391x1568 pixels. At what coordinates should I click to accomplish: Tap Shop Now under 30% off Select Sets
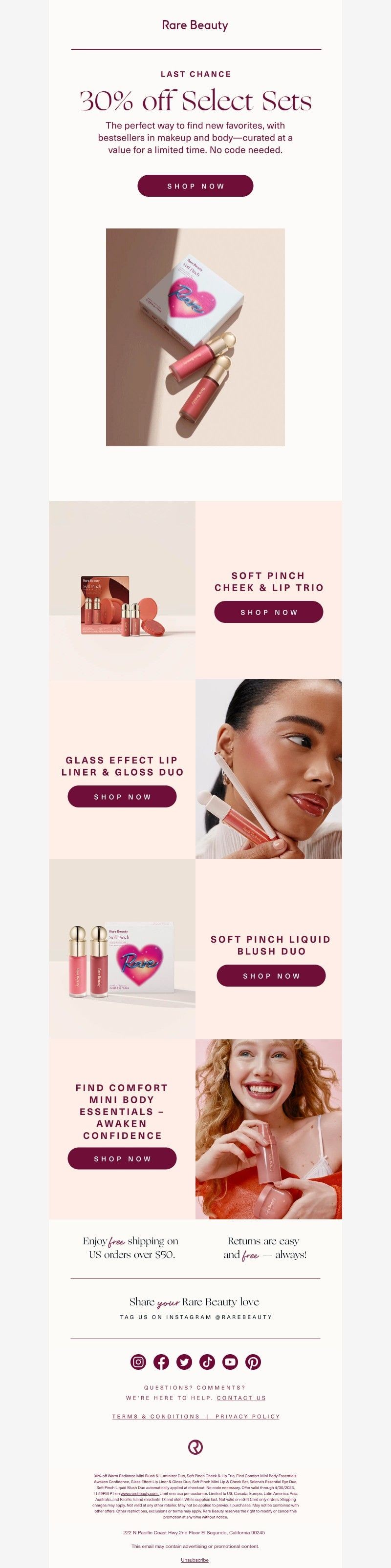pyautogui.click(x=195, y=186)
